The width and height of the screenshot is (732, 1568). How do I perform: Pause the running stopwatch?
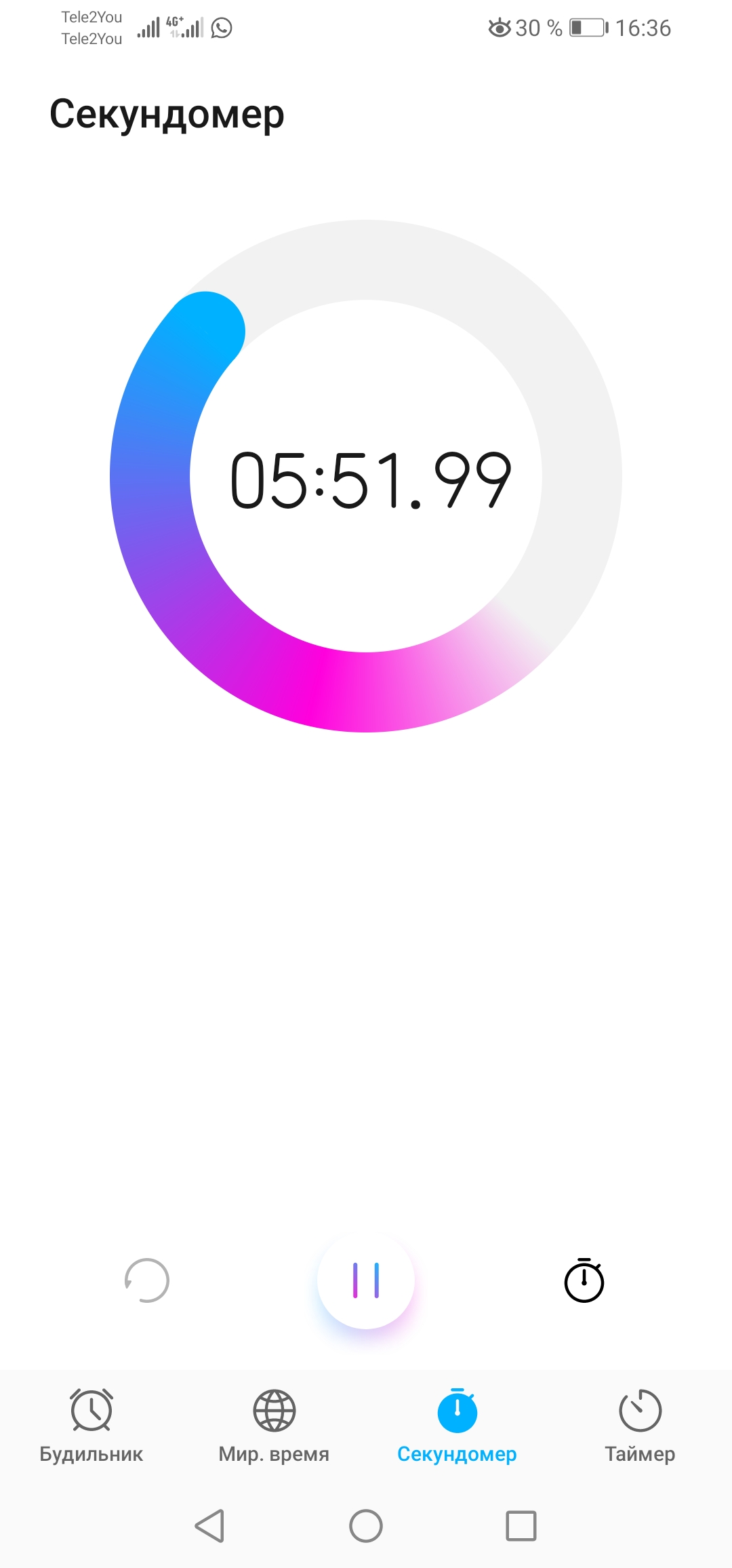click(x=366, y=1280)
